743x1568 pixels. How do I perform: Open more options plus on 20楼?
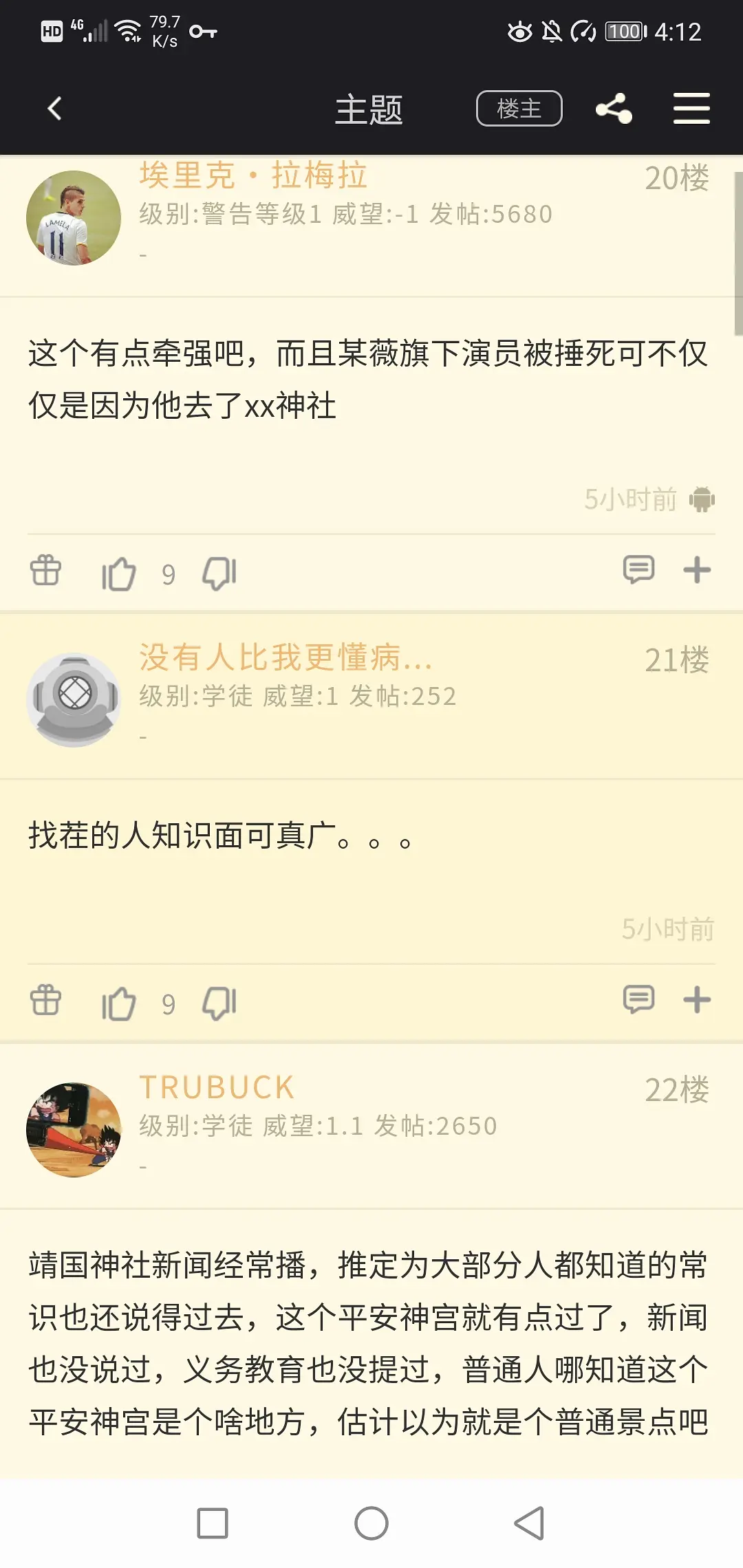click(697, 570)
